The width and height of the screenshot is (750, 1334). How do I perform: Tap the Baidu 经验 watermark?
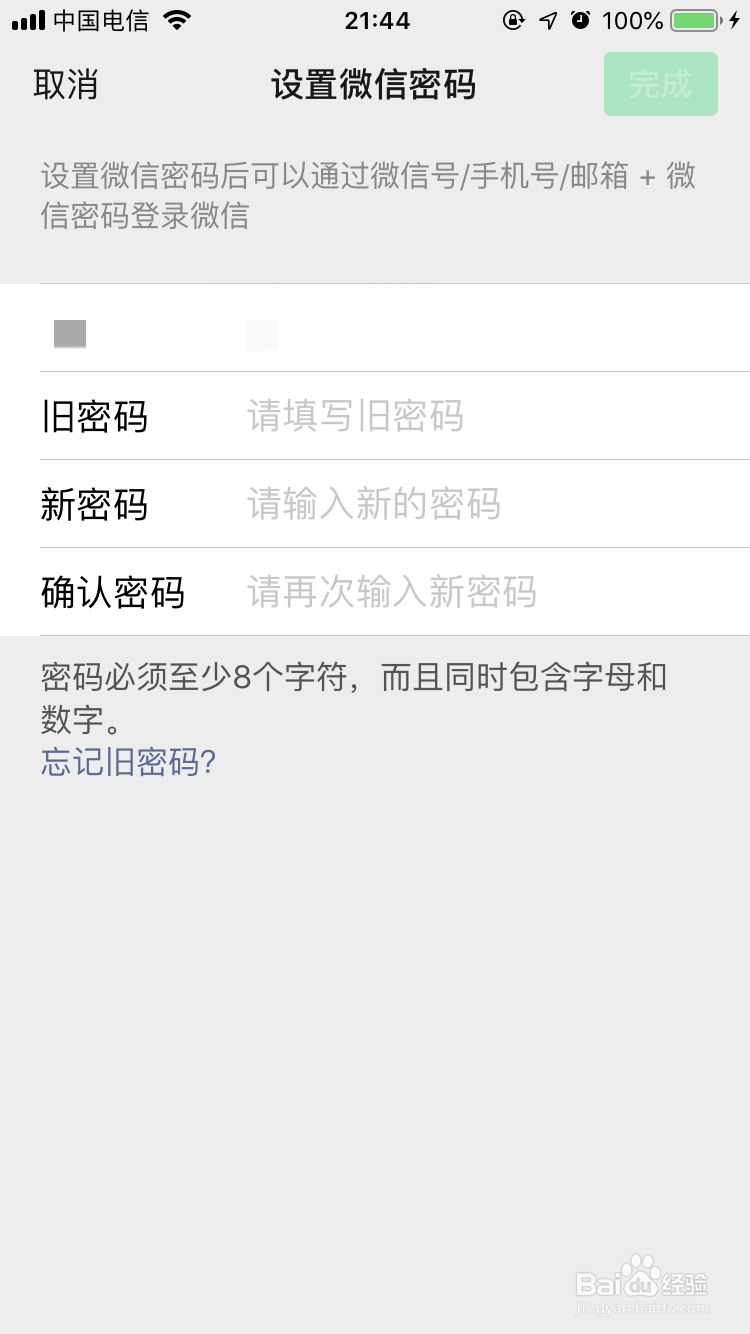click(645, 1283)
